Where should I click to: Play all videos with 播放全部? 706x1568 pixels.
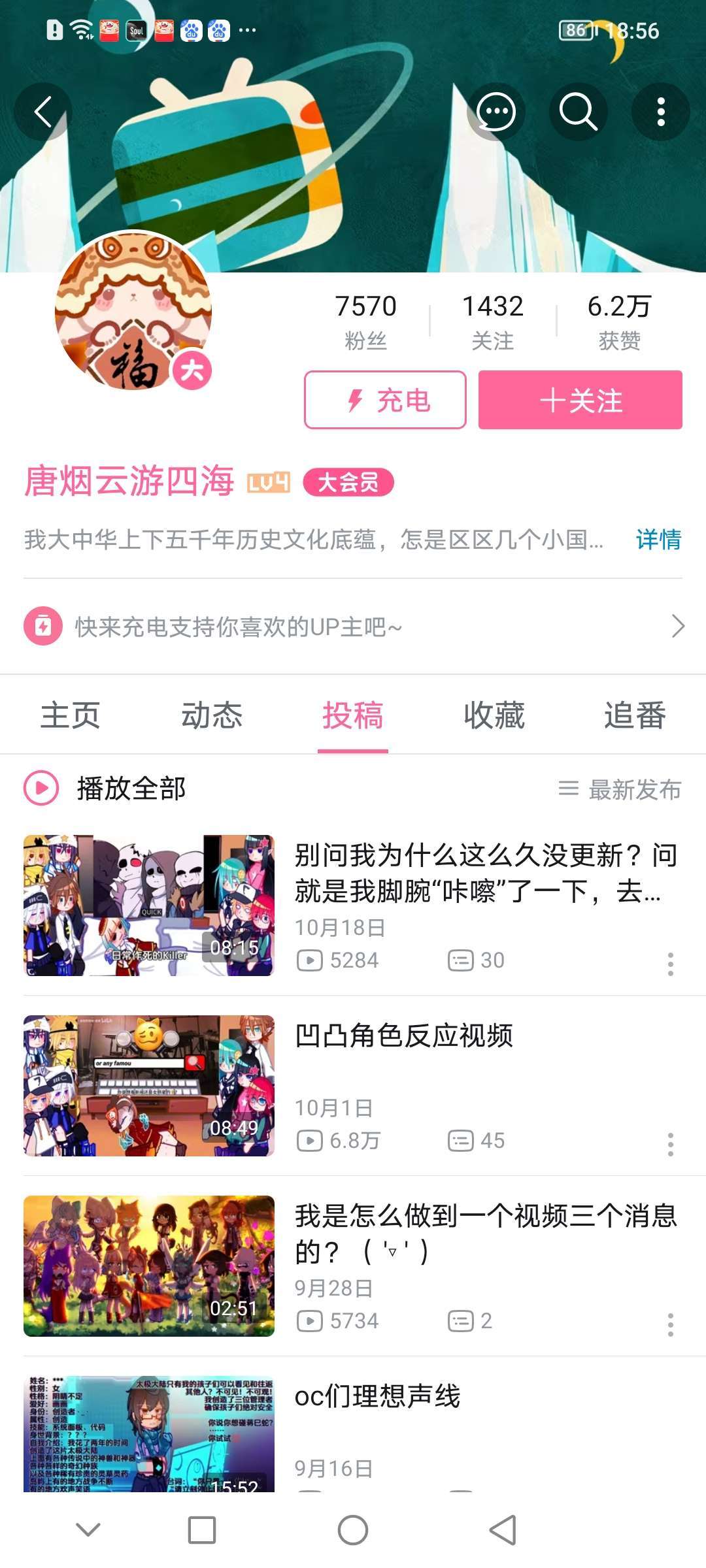coord(106,789)
